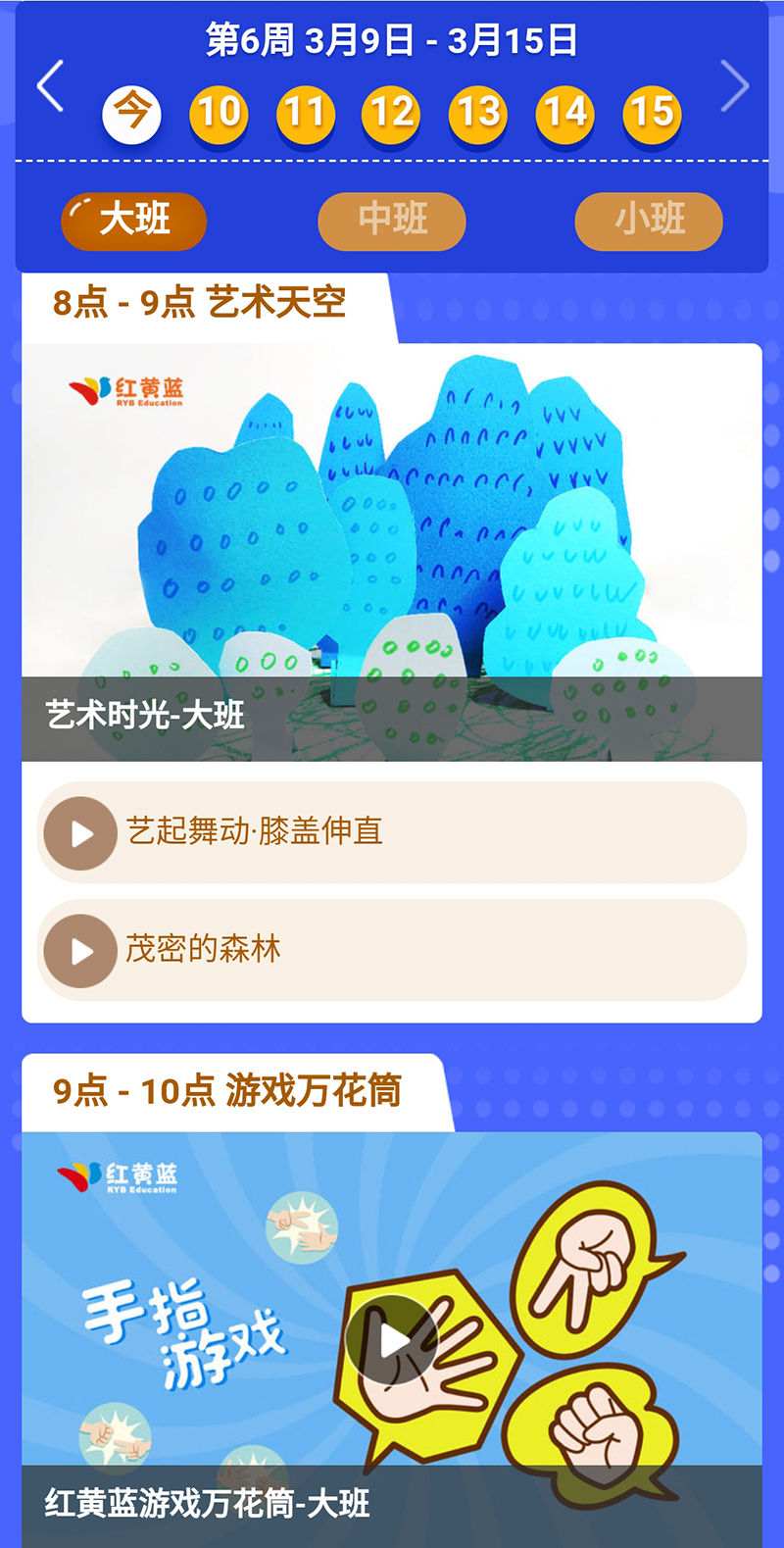Choose date 12 in the week
The width and height of the screenshot is (784, 1548).
point(392,114)
